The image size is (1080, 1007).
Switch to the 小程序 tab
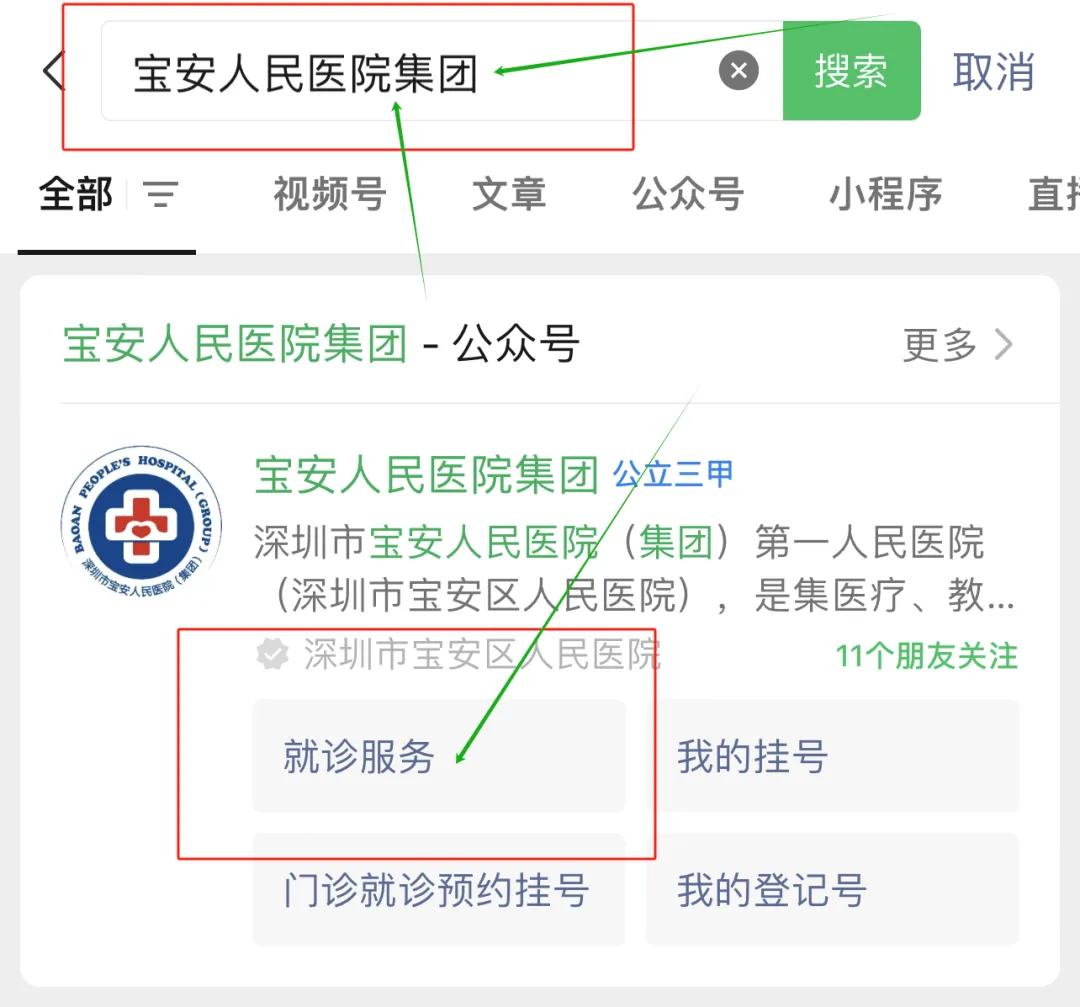[x=885, y=194]
